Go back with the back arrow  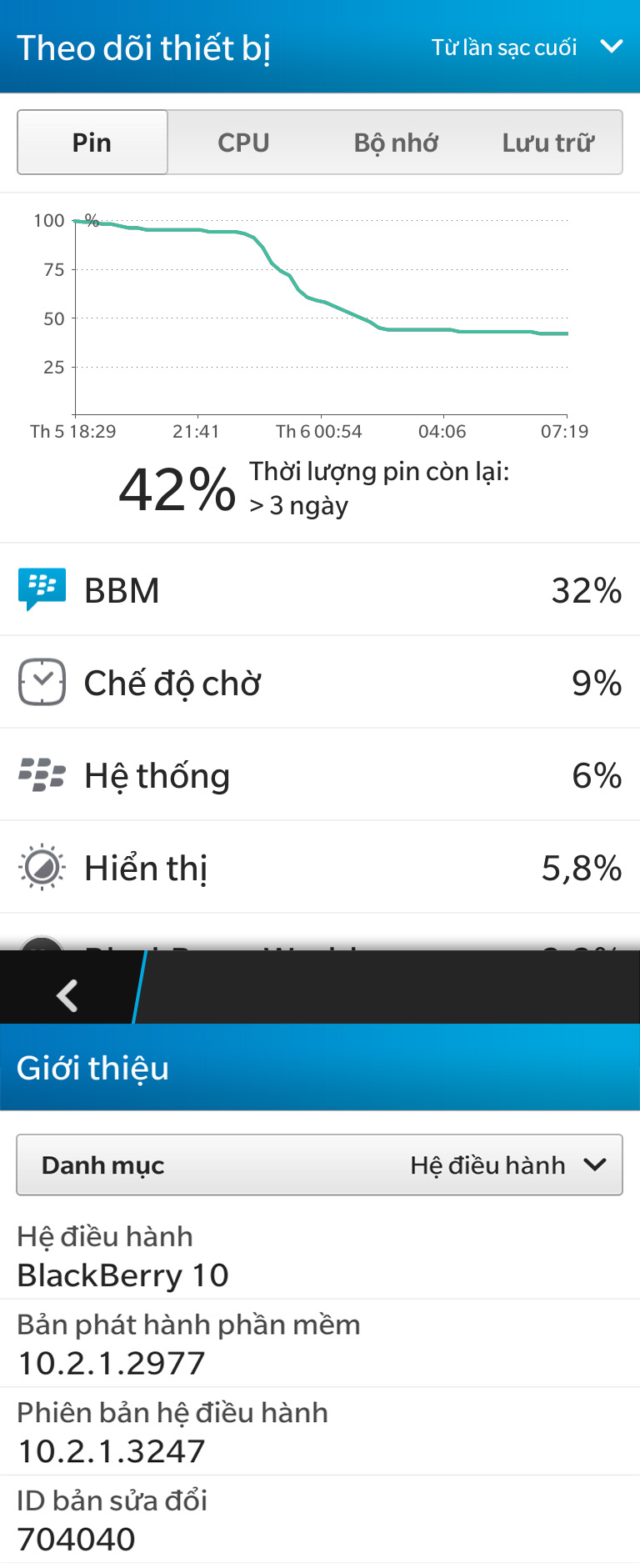pyautogui.click(x=67, y=994)
